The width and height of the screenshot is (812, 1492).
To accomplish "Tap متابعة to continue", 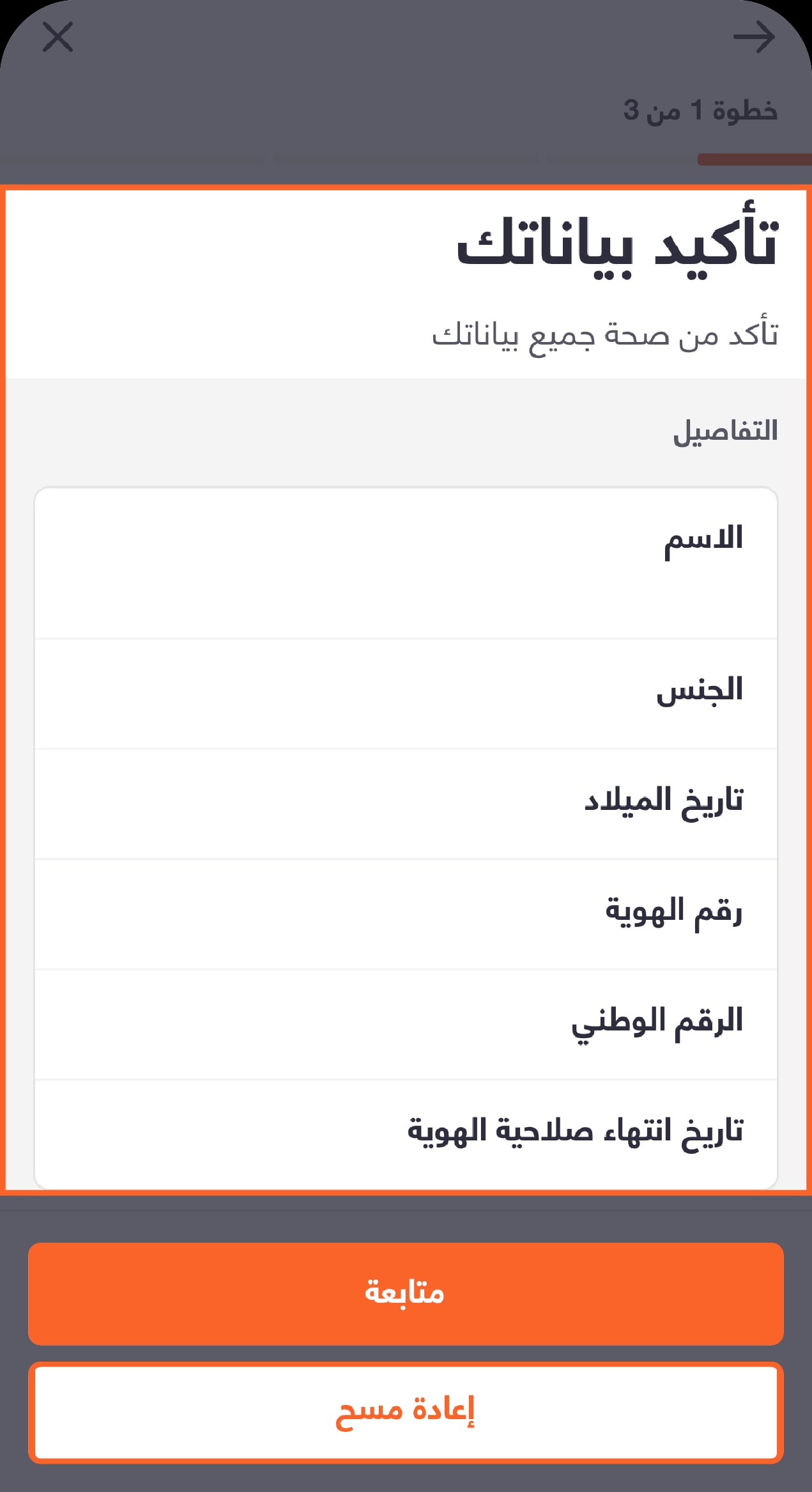I will pyautogui.click(x=406, y=1294).
